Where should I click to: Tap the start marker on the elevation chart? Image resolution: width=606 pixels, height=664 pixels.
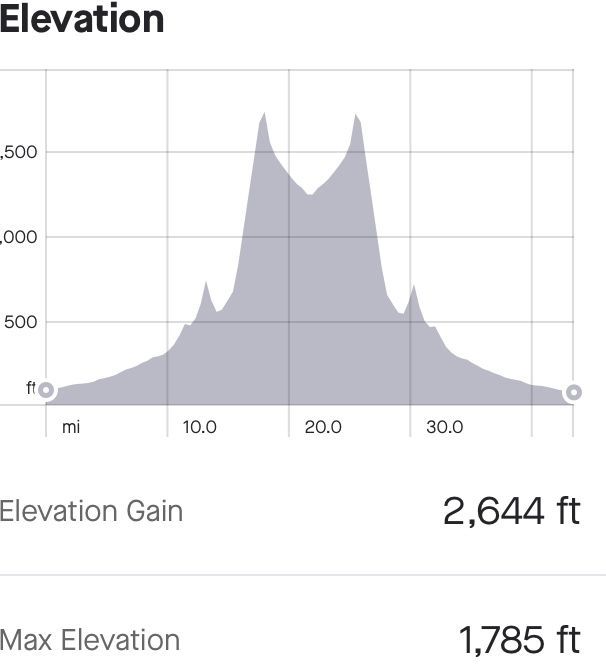click(46, 390)
